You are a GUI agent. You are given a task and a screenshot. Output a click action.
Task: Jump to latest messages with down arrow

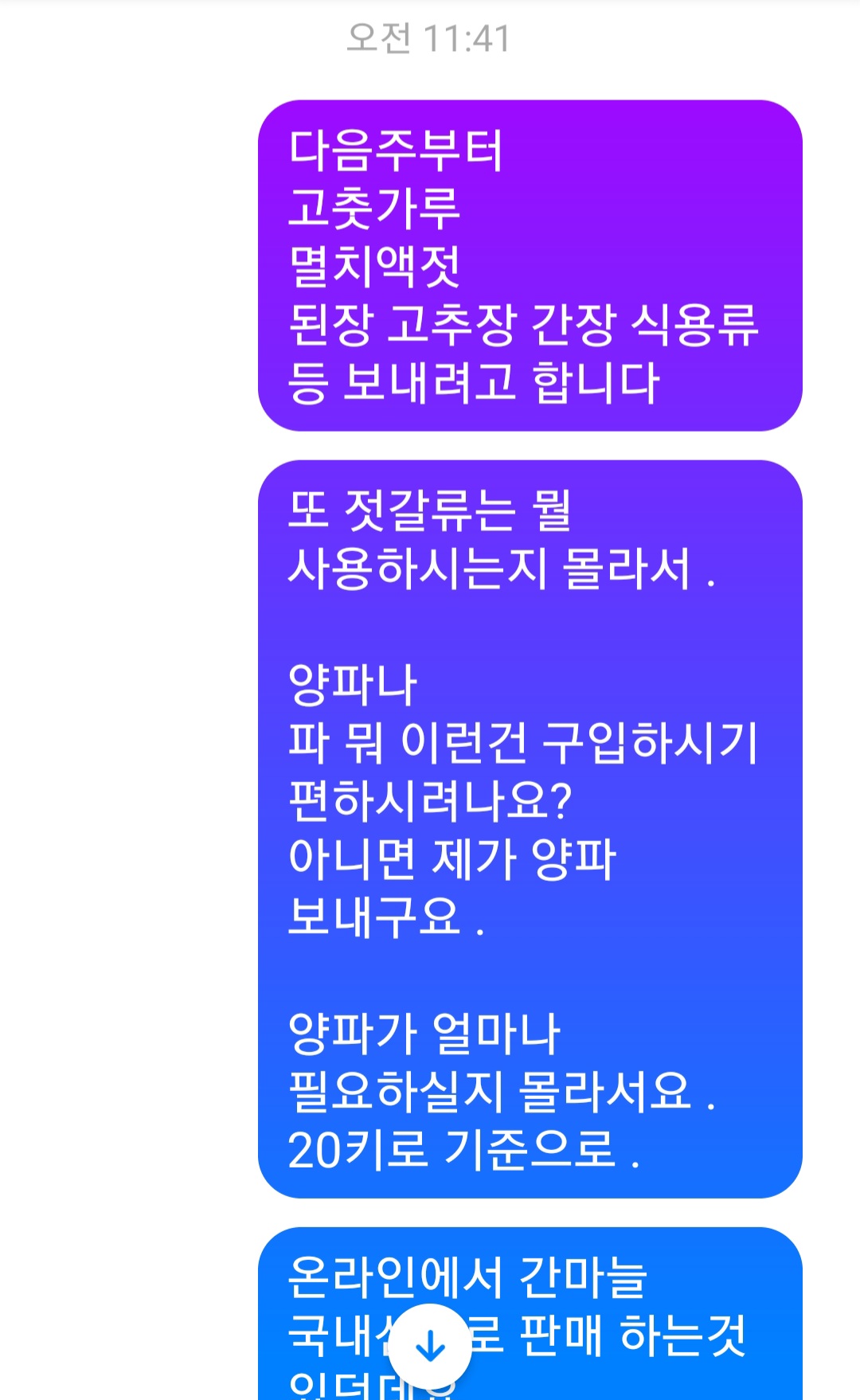pyautogui.click(x=430, y=1347)
